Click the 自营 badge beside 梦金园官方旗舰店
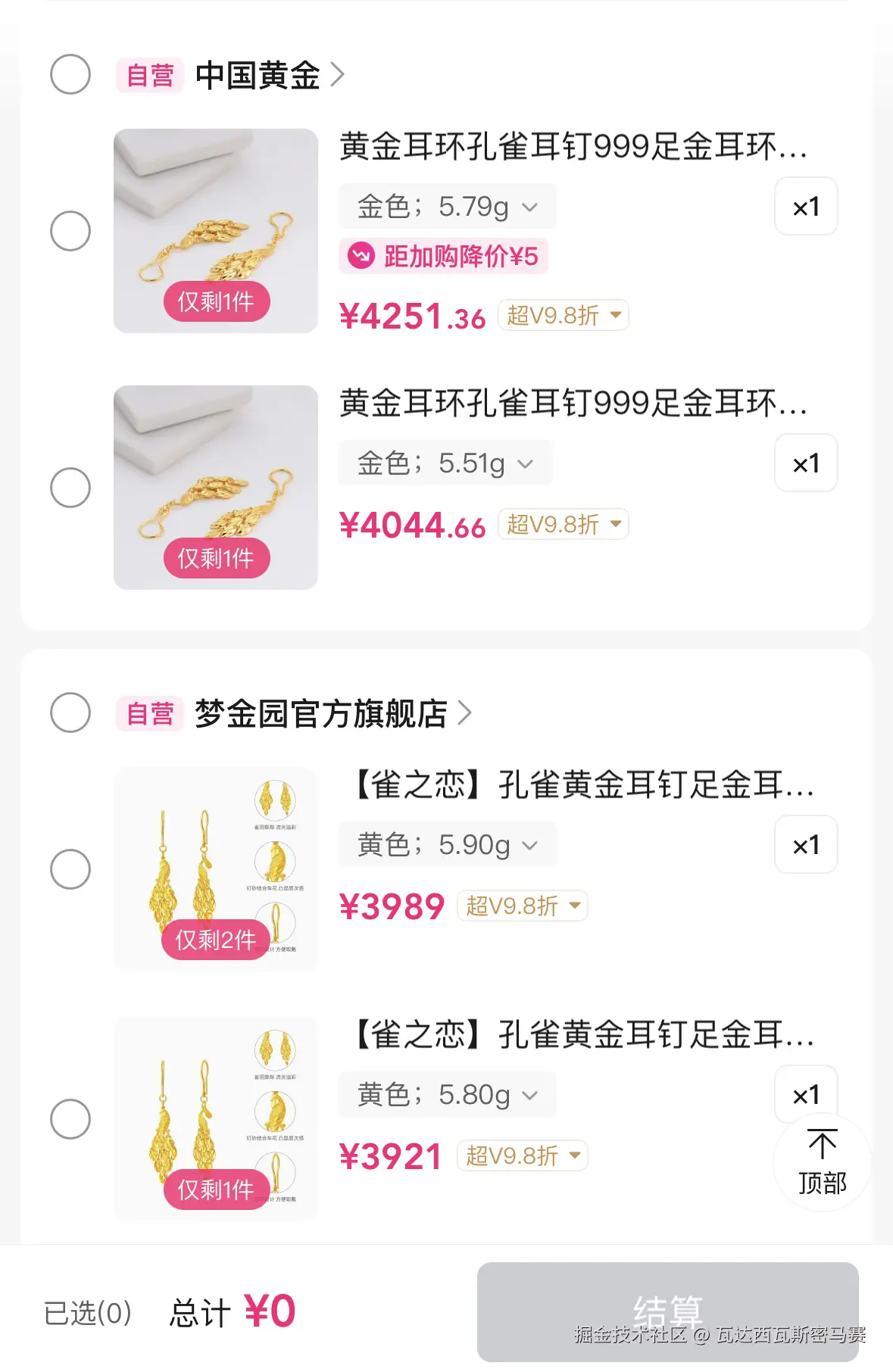The height and width of the screenshot is (1372, 893). [x=148, y=713]
